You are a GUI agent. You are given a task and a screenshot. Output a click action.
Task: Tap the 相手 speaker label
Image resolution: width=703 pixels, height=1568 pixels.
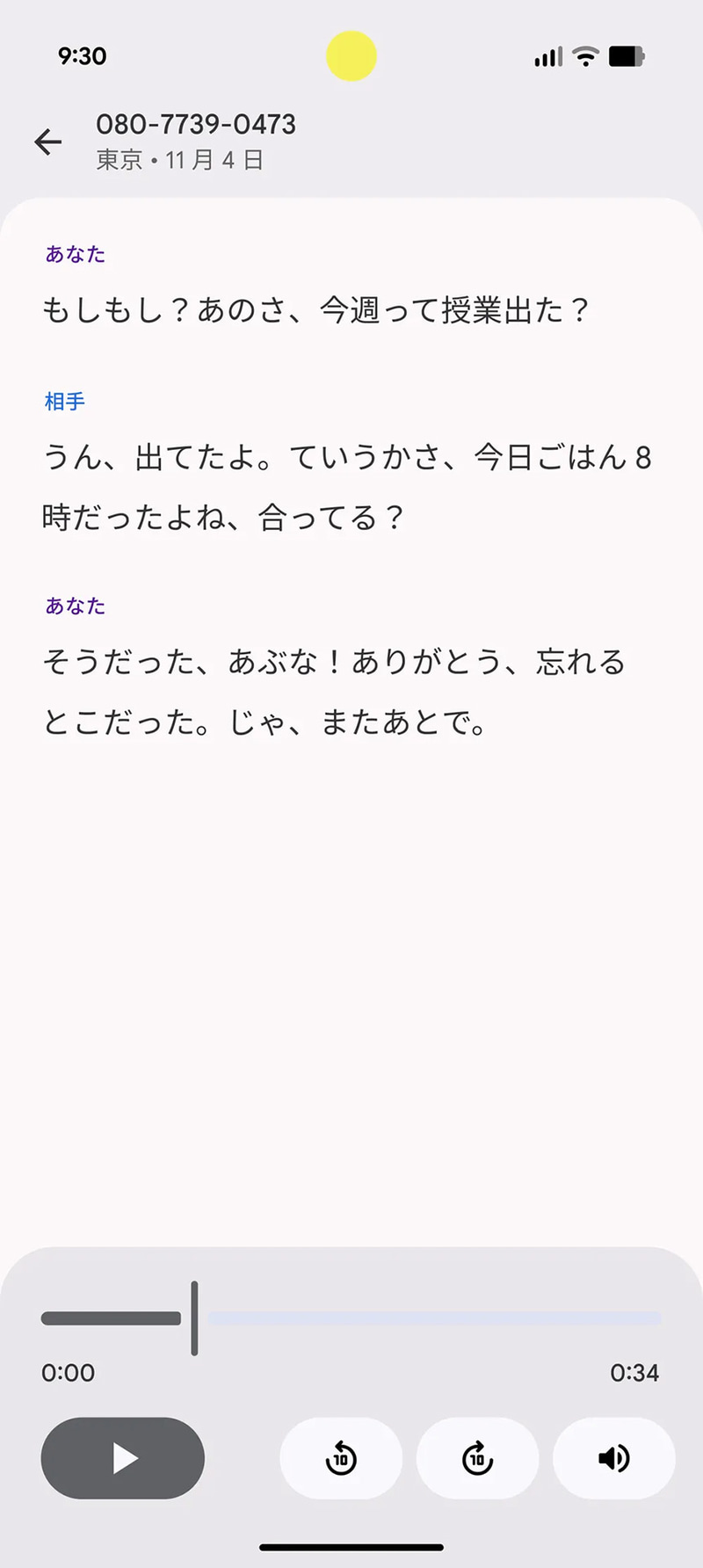[x=65, y=402]
